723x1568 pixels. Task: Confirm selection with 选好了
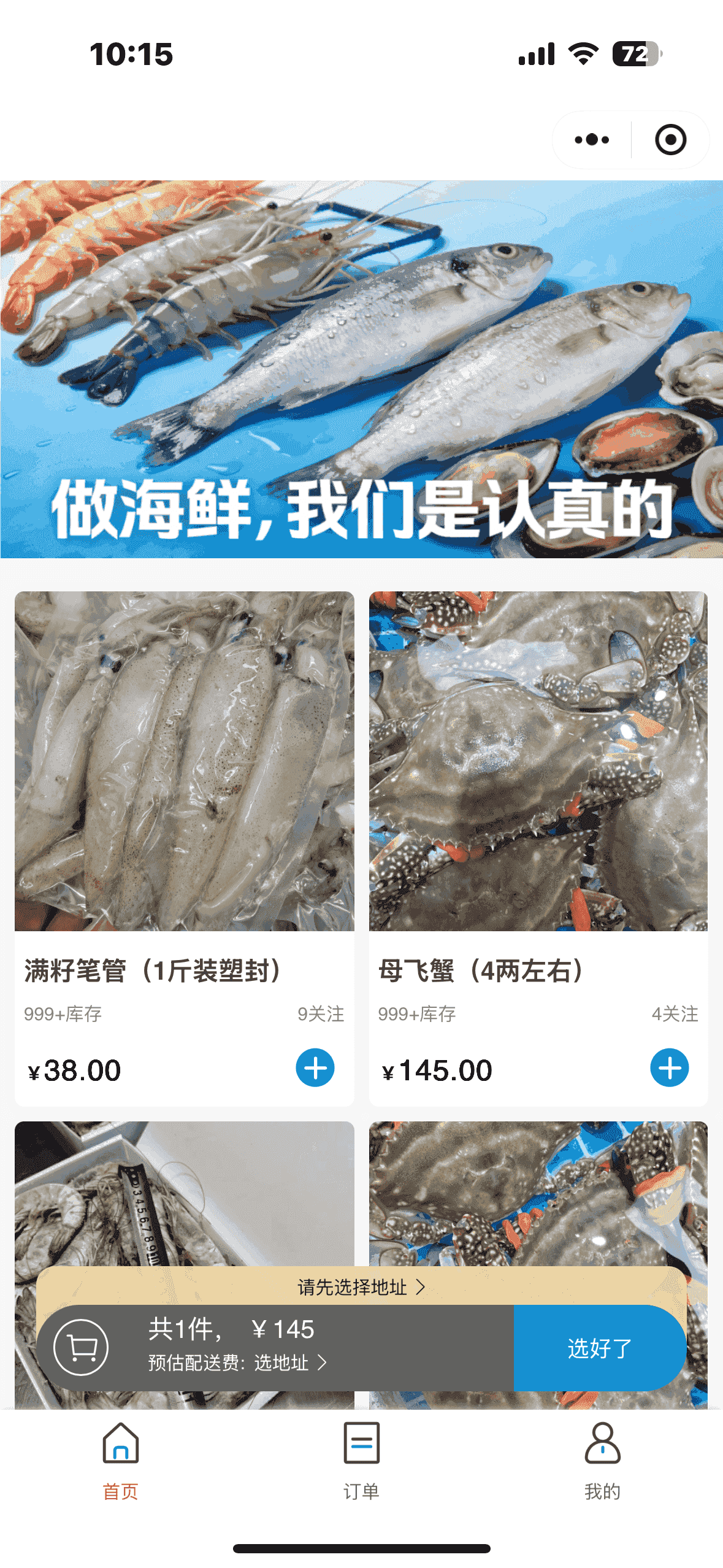(x=599, y=1348)
